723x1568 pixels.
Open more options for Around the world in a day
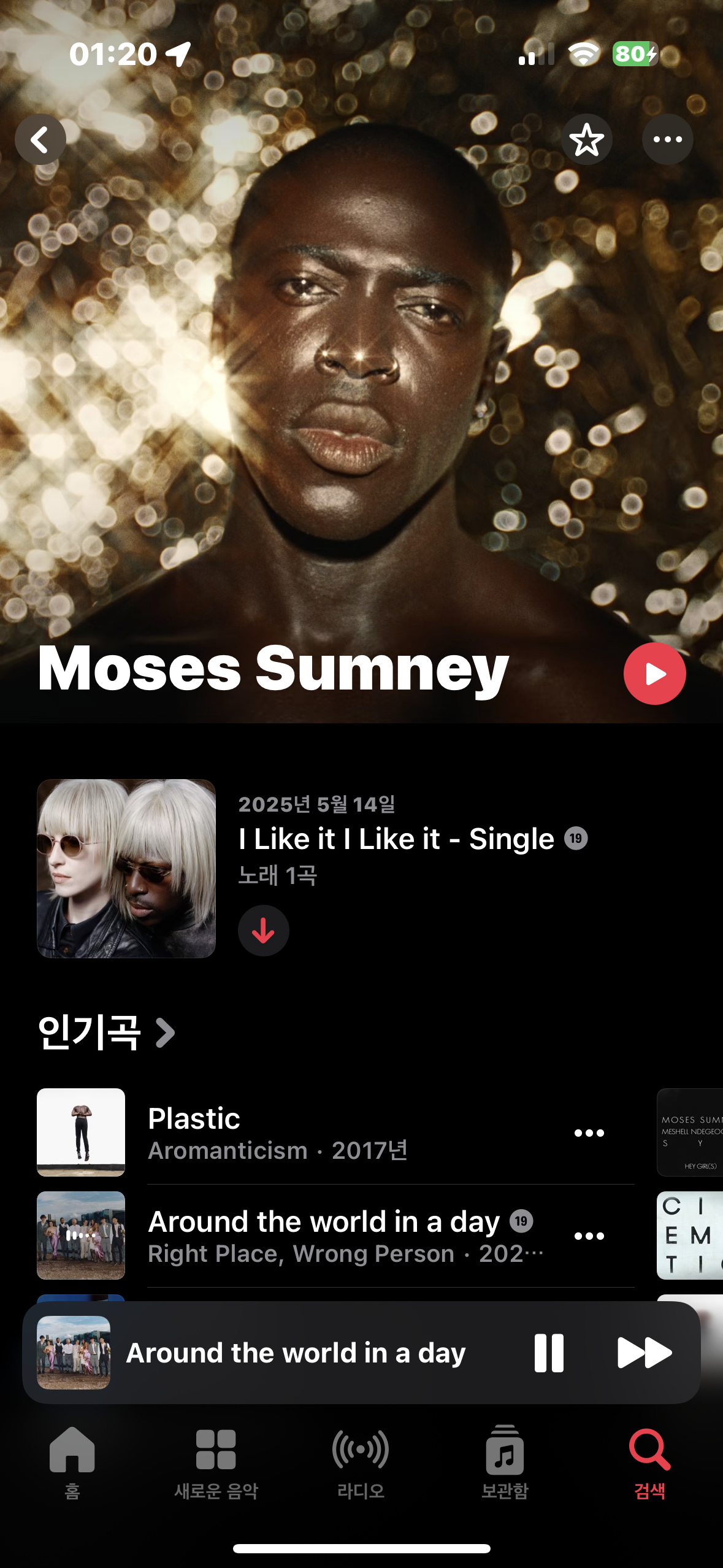click(589, 1236)
